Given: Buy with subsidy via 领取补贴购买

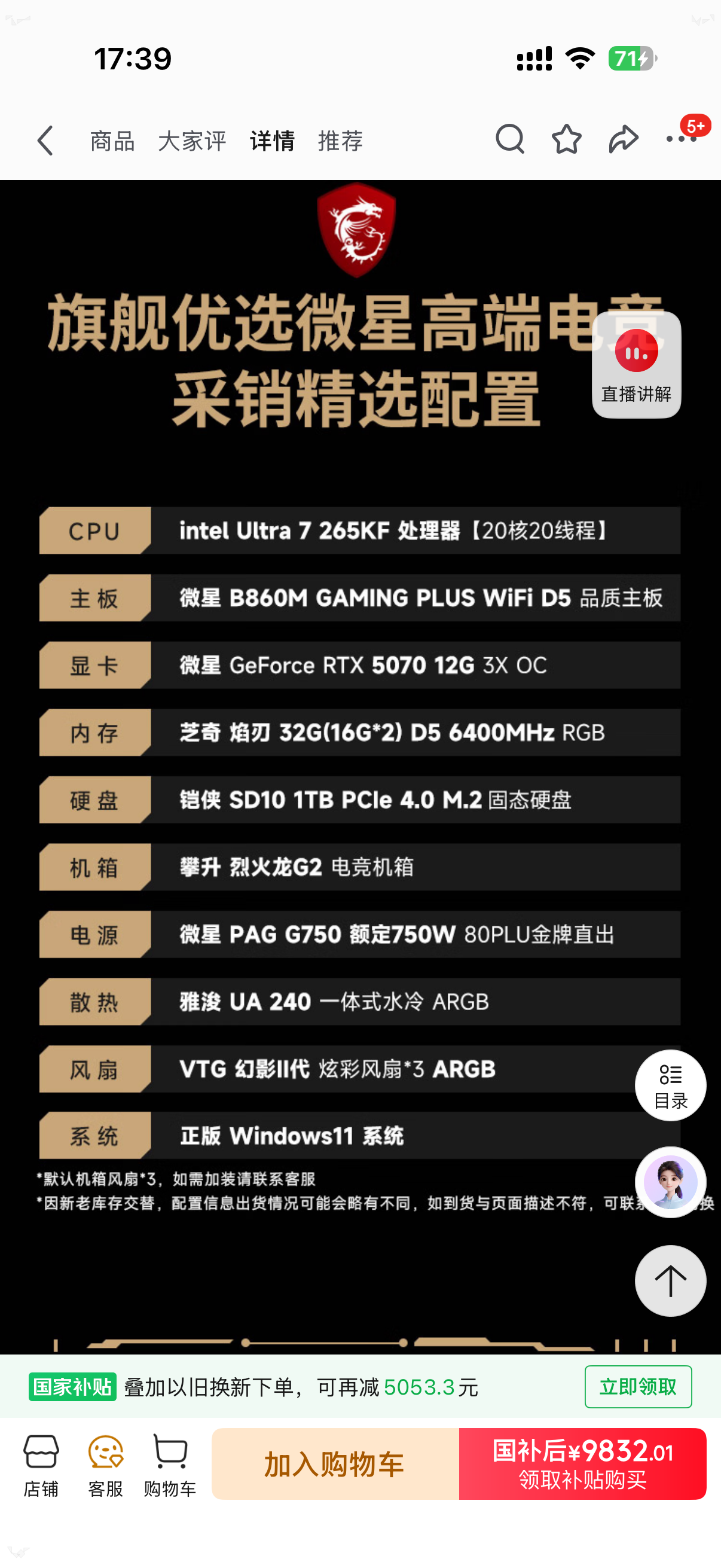Looking at the screenshot, I should pyautogui.click(x=582, y=1464).
